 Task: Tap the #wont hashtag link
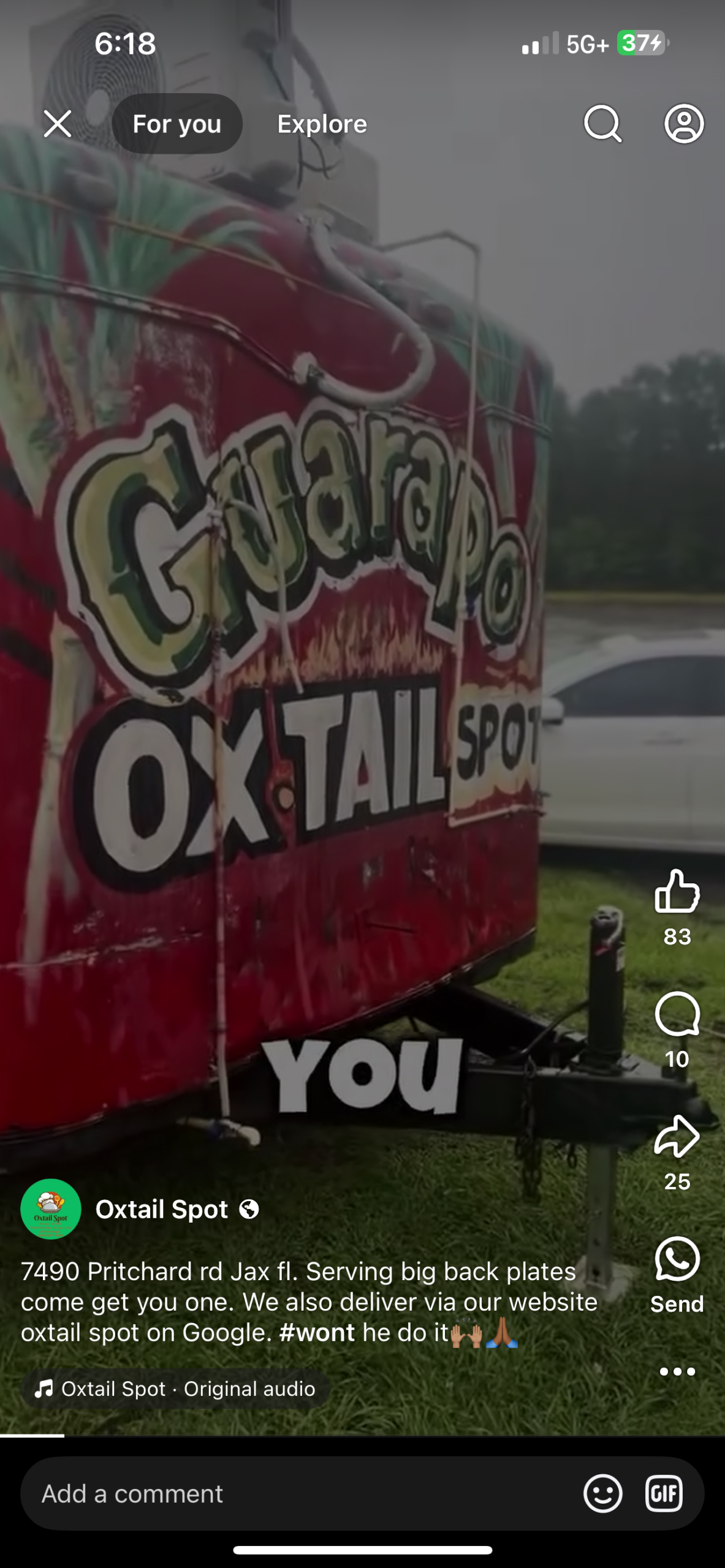[x=316, y=1333]
